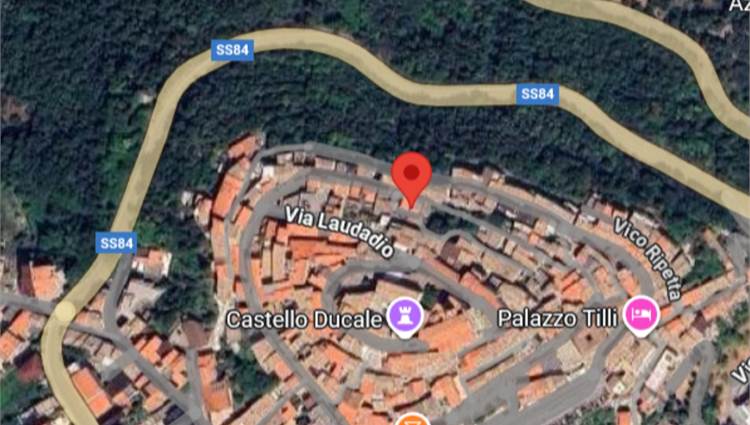Select the Palazzo Tilli hotel marker

click(x=640, y=315)
